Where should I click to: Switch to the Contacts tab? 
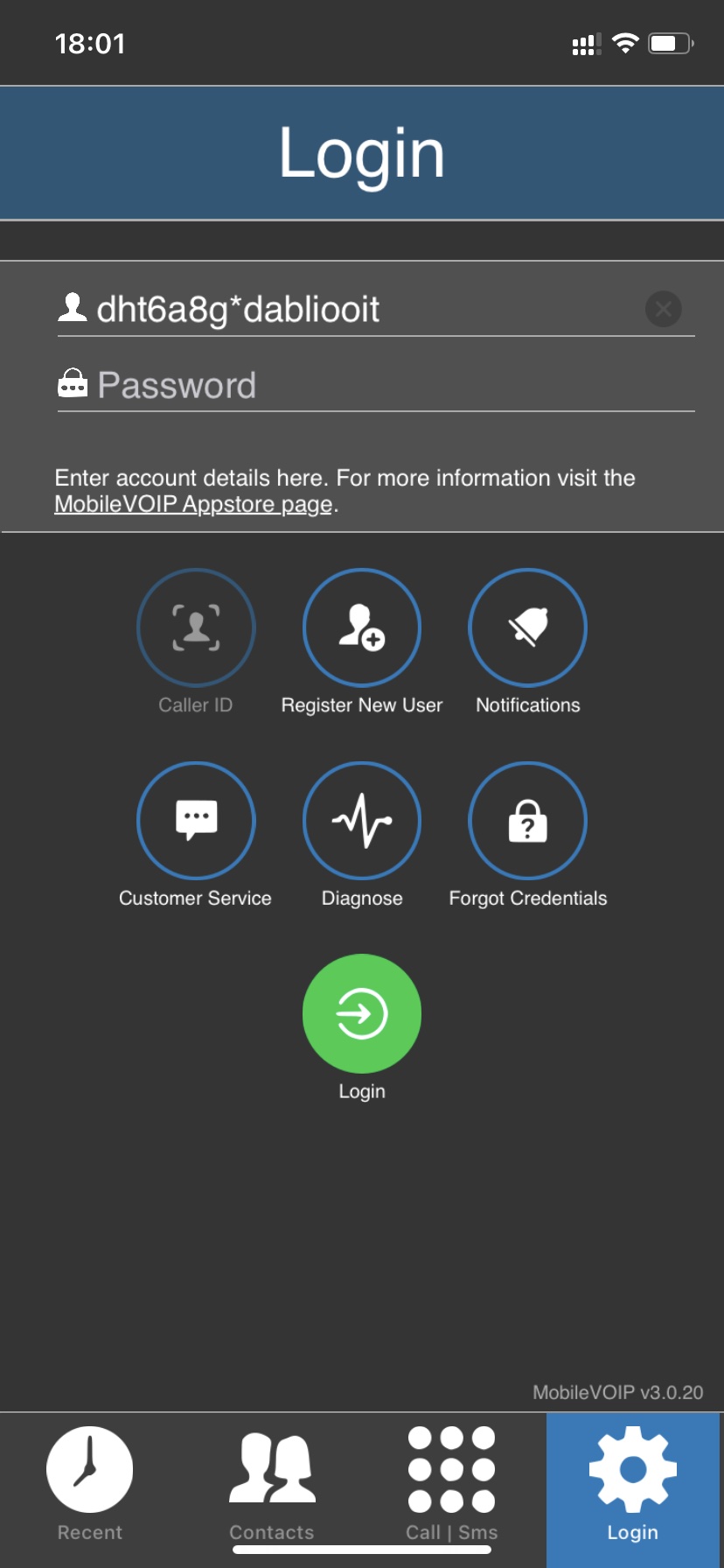(x=272, y=1486)
